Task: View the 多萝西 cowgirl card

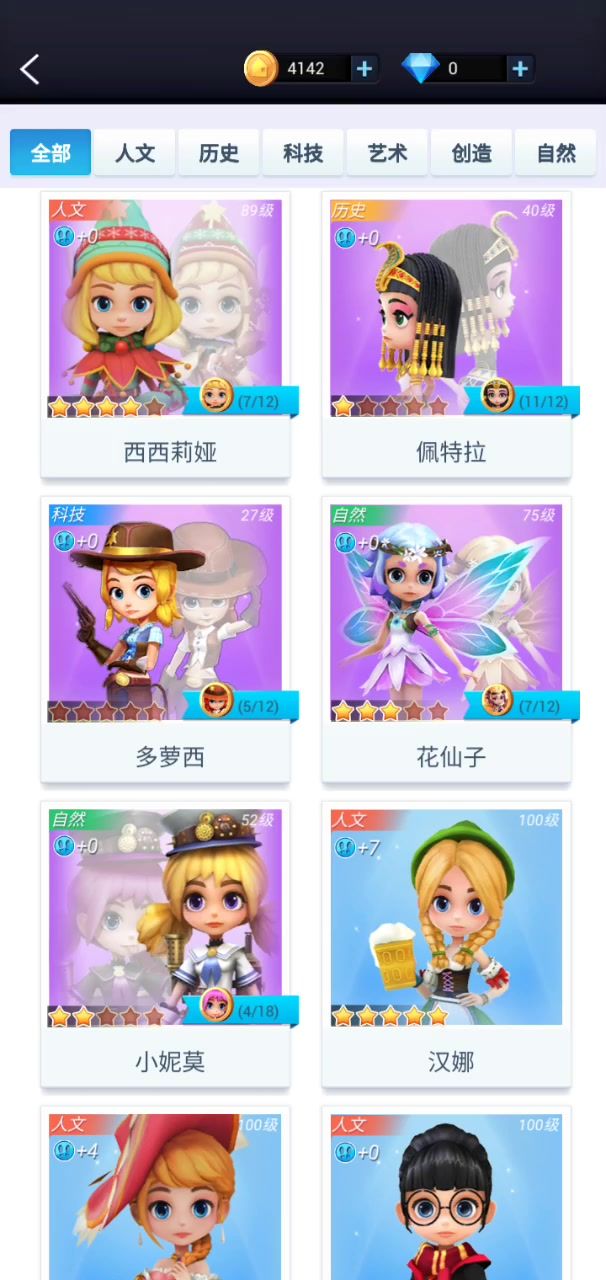Action: 166,640
